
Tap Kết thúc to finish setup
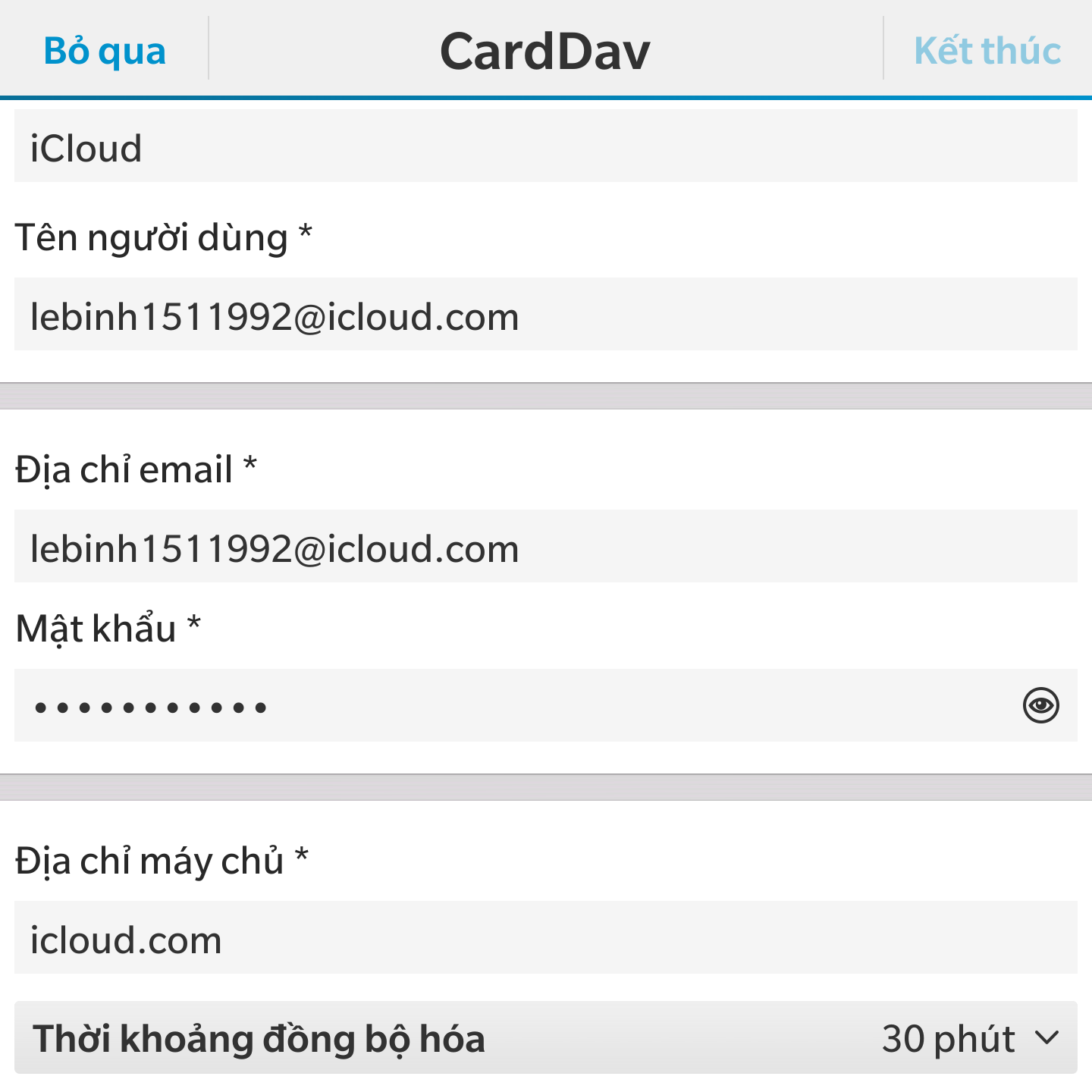pos(987,52)
